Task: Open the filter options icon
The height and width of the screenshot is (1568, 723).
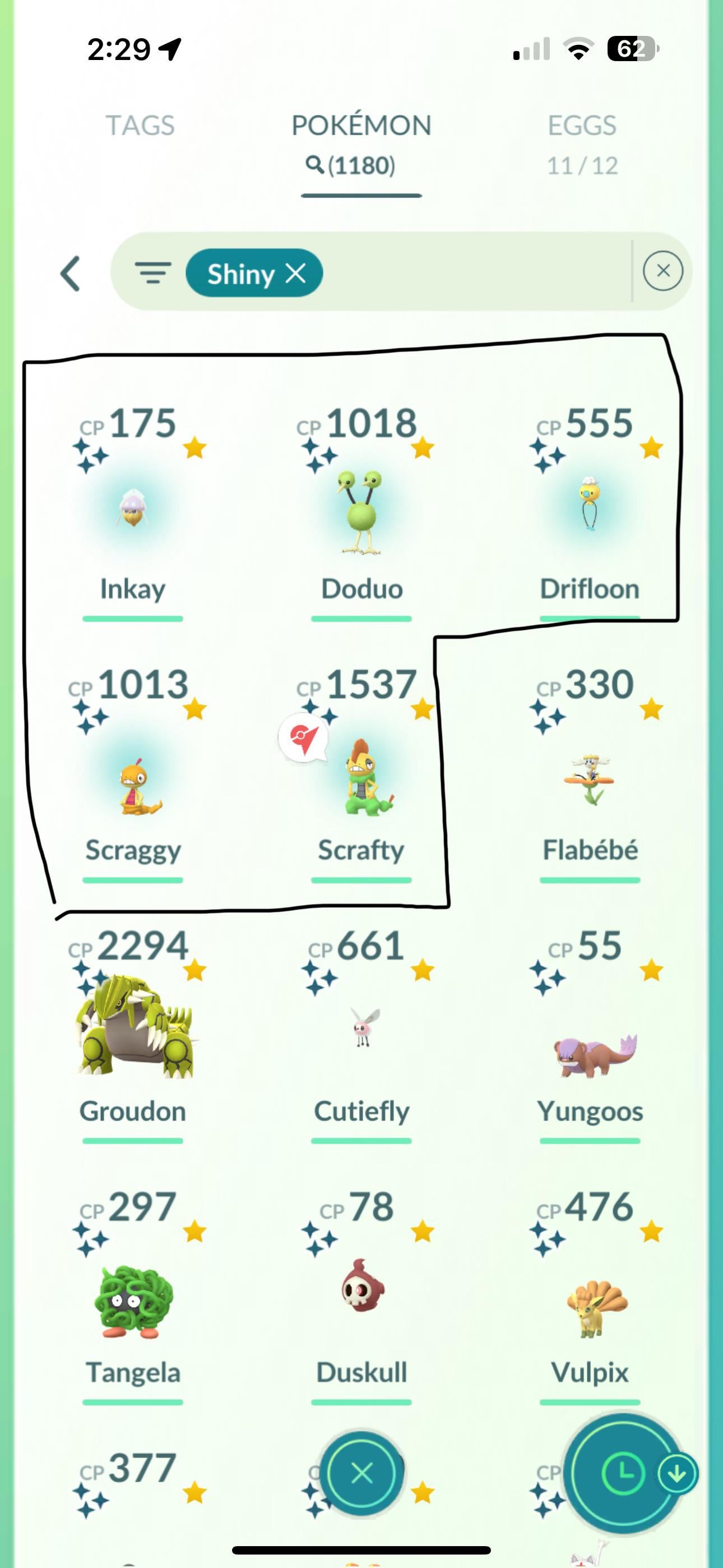Action: pyautogui.click(x=152, y=273)
